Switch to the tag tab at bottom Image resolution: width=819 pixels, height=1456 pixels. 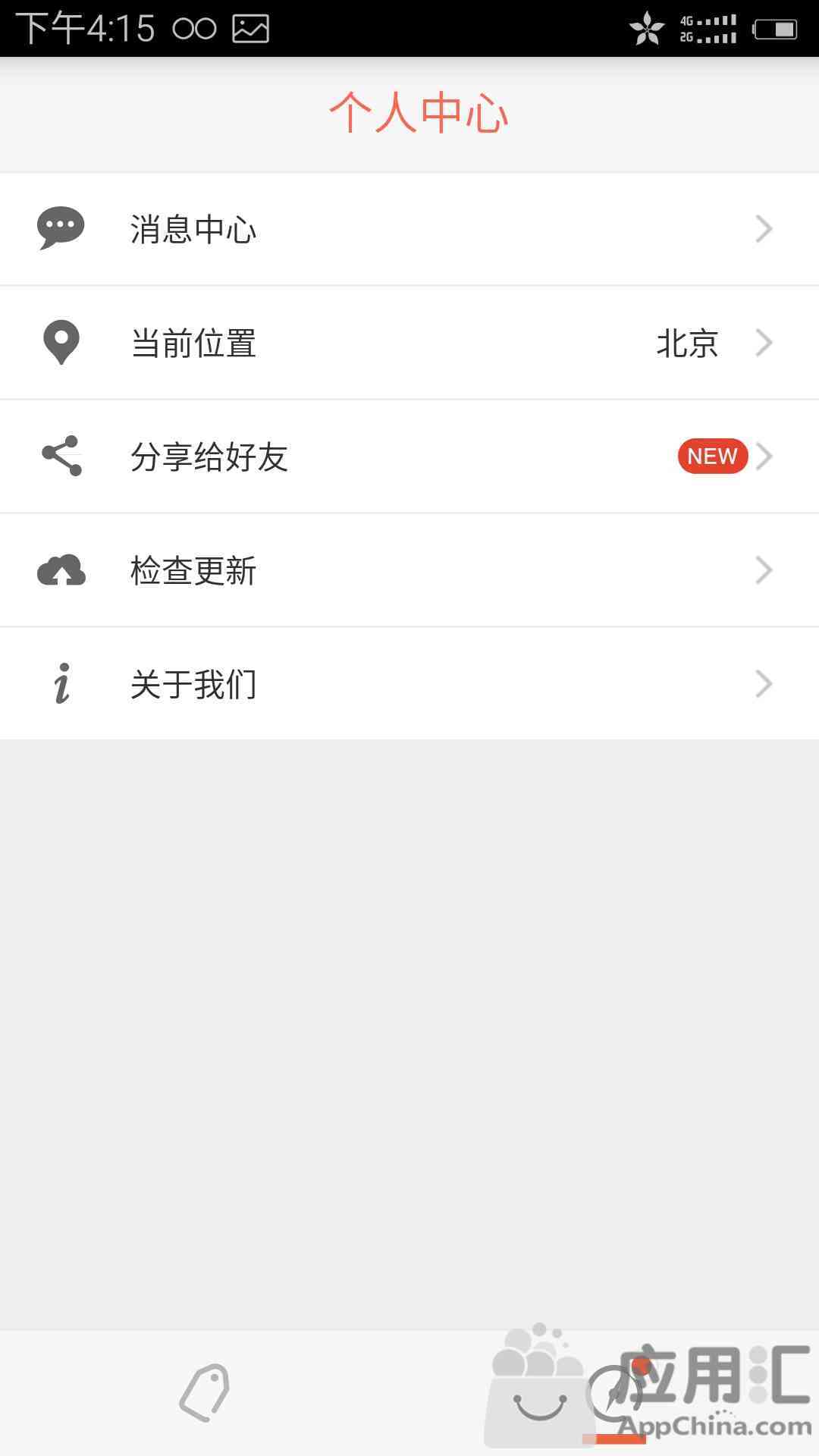[x=205, y=1392]
